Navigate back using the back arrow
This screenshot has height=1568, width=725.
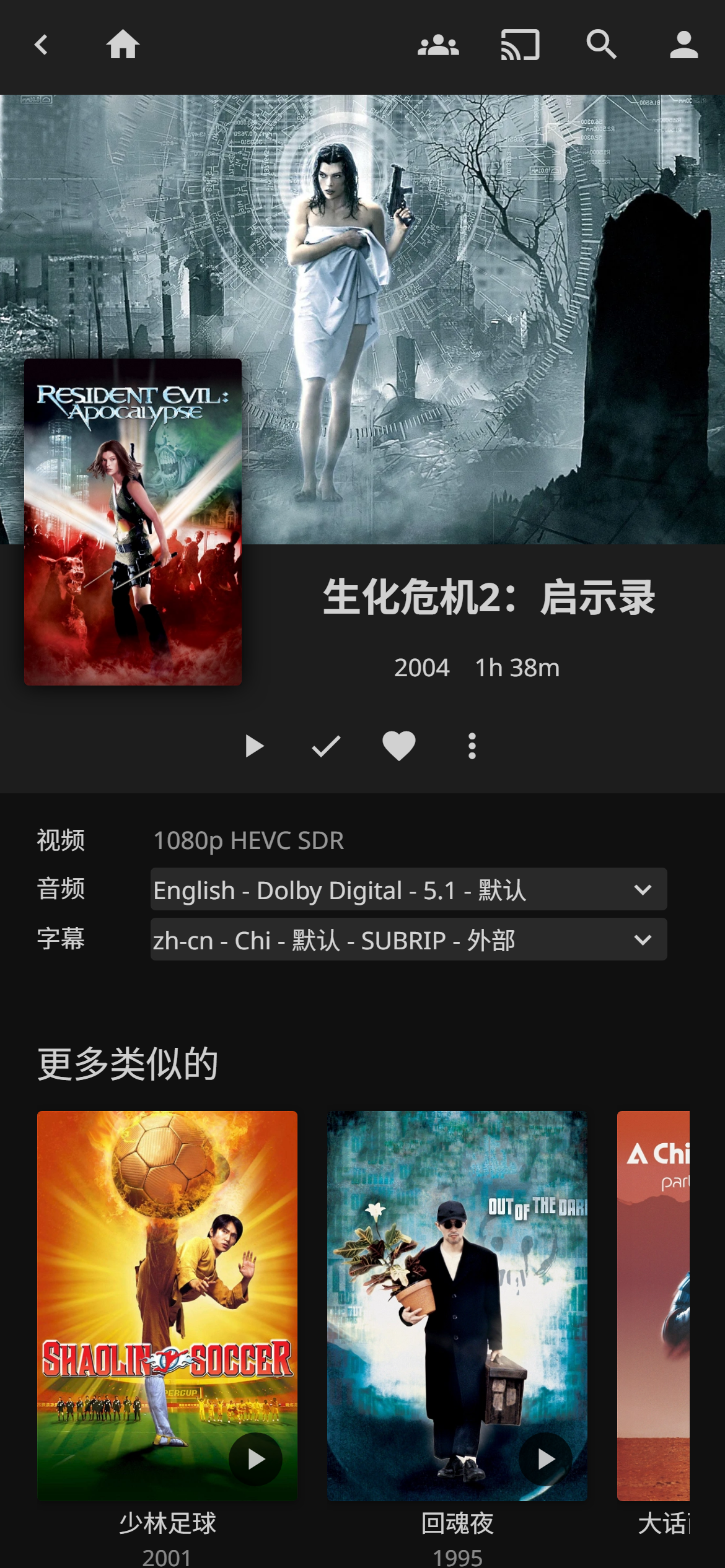click(41, 45)
